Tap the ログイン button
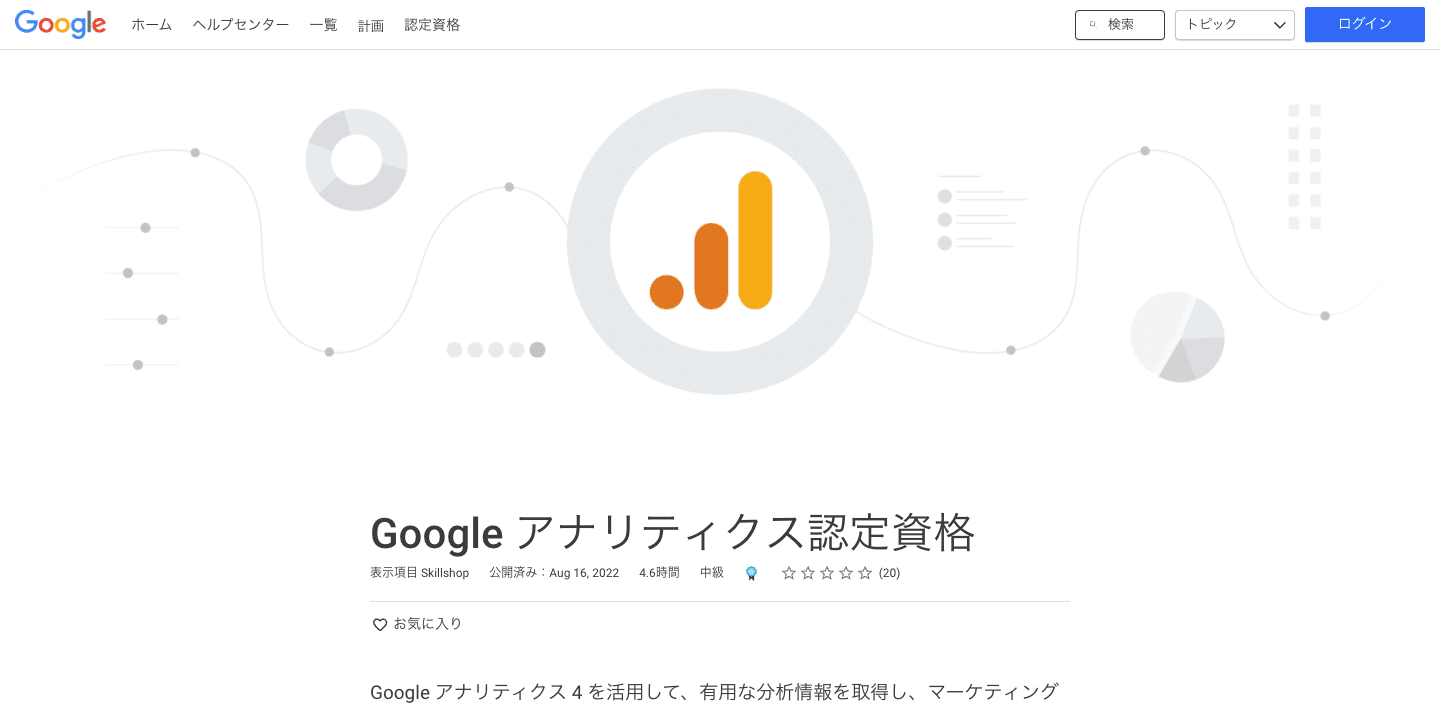 point(1364,25)
